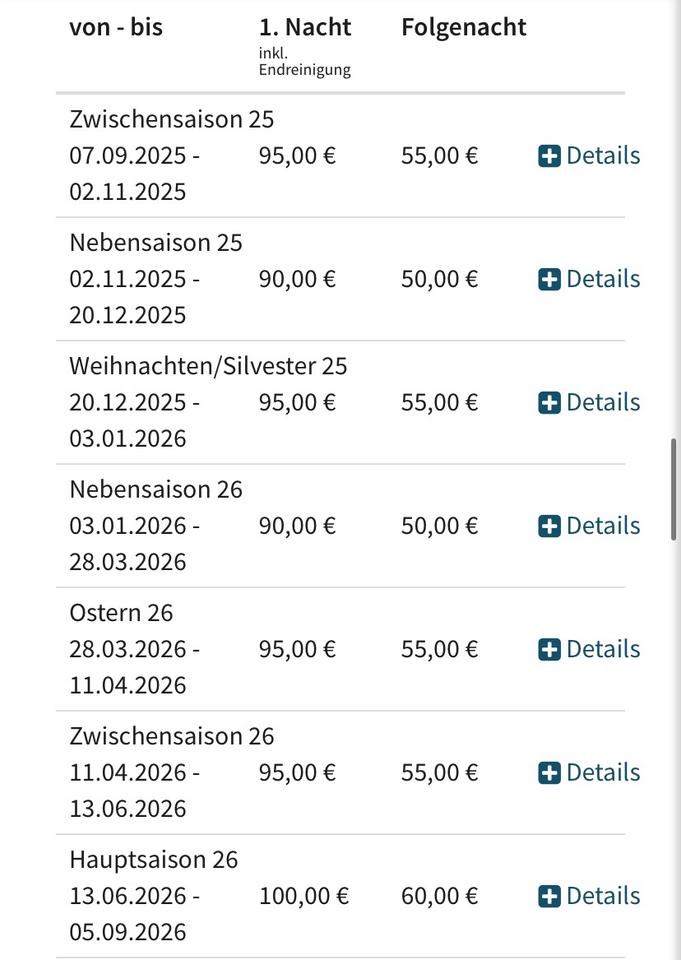Expand Nebensaison 26 price details

pyautogui.click(x=589, y=526)
